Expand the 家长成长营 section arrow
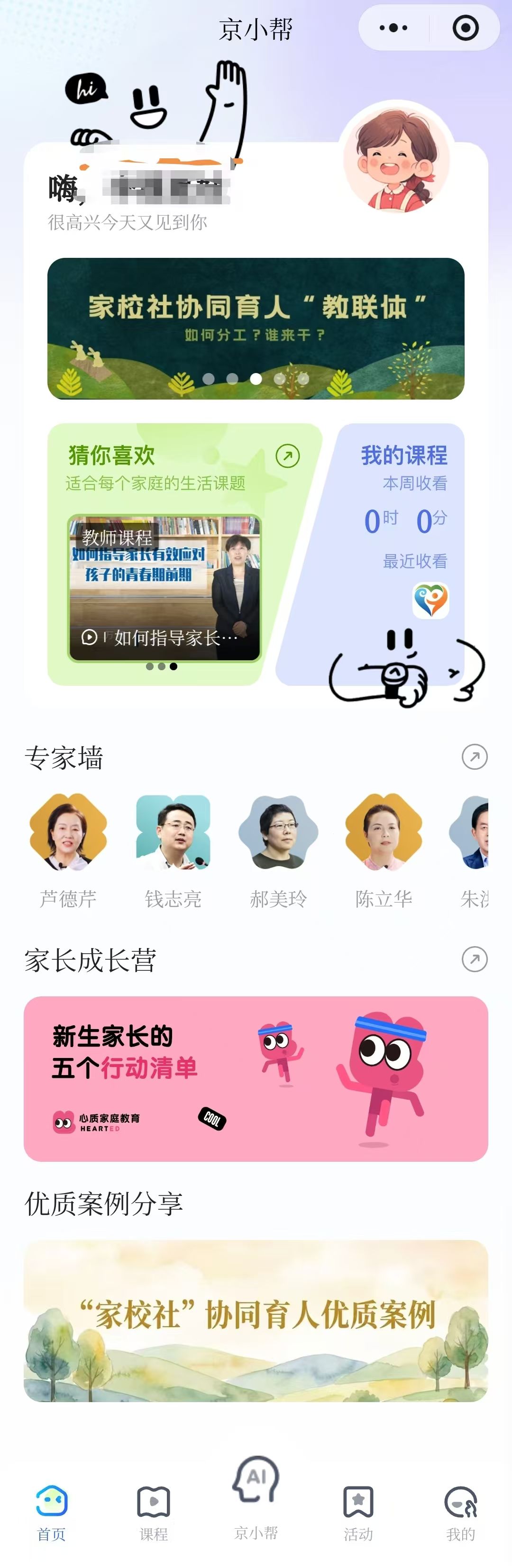This screenshot has height=1568, width=512. click(x=474, y=959)
